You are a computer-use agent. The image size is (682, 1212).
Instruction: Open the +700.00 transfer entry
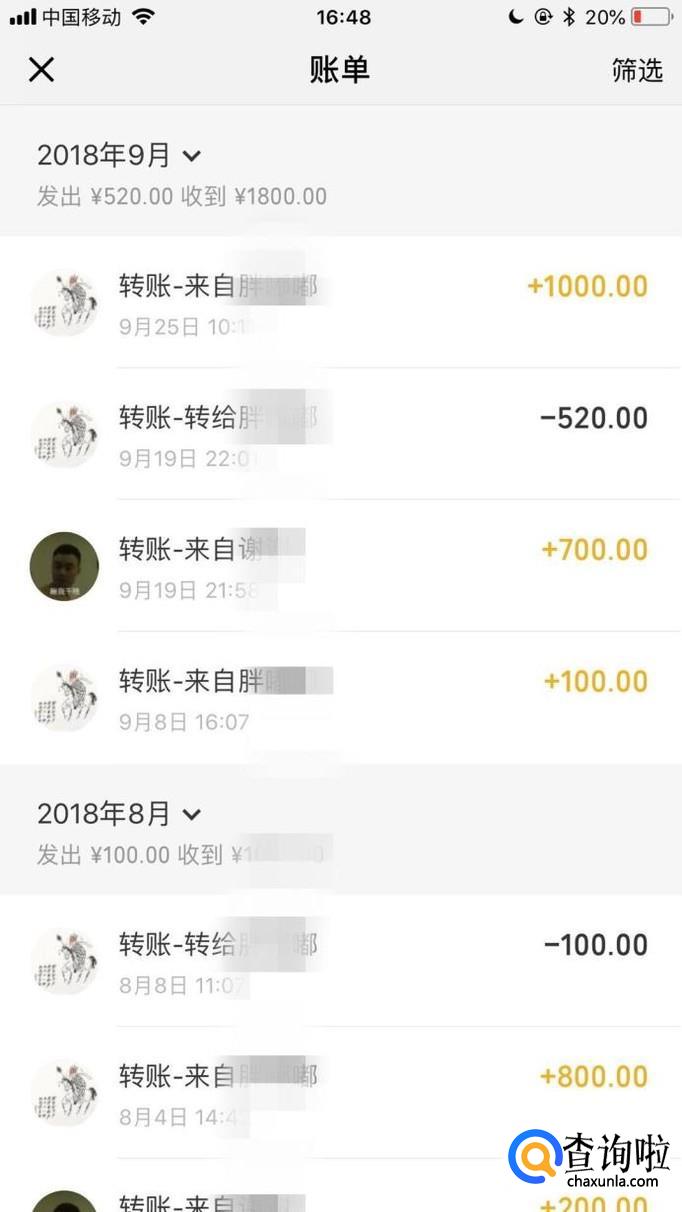click(x=340, y=565)
